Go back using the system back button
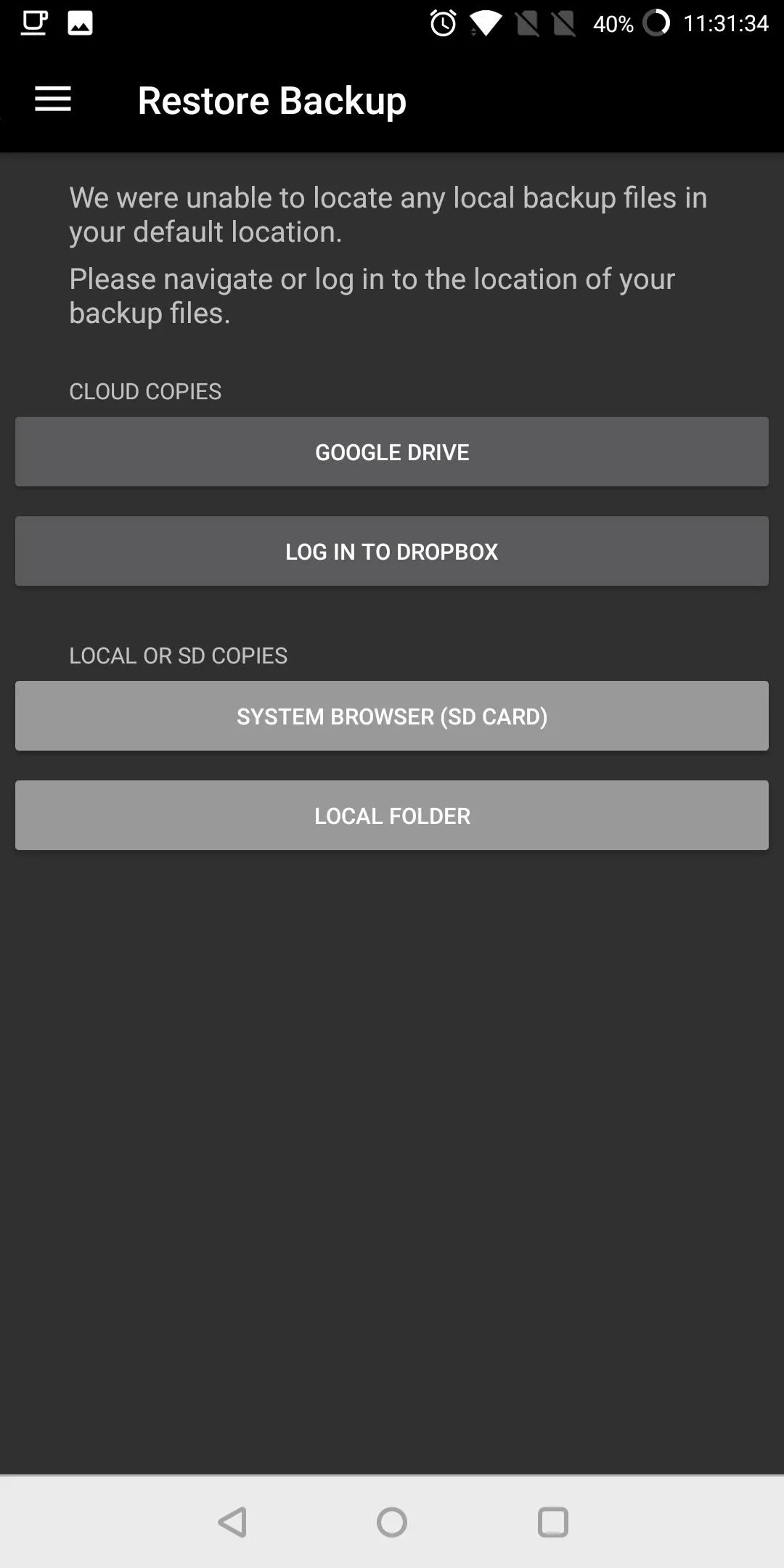The height and width of the screenshot is (1568, 784). click(x=232, y=1522)
